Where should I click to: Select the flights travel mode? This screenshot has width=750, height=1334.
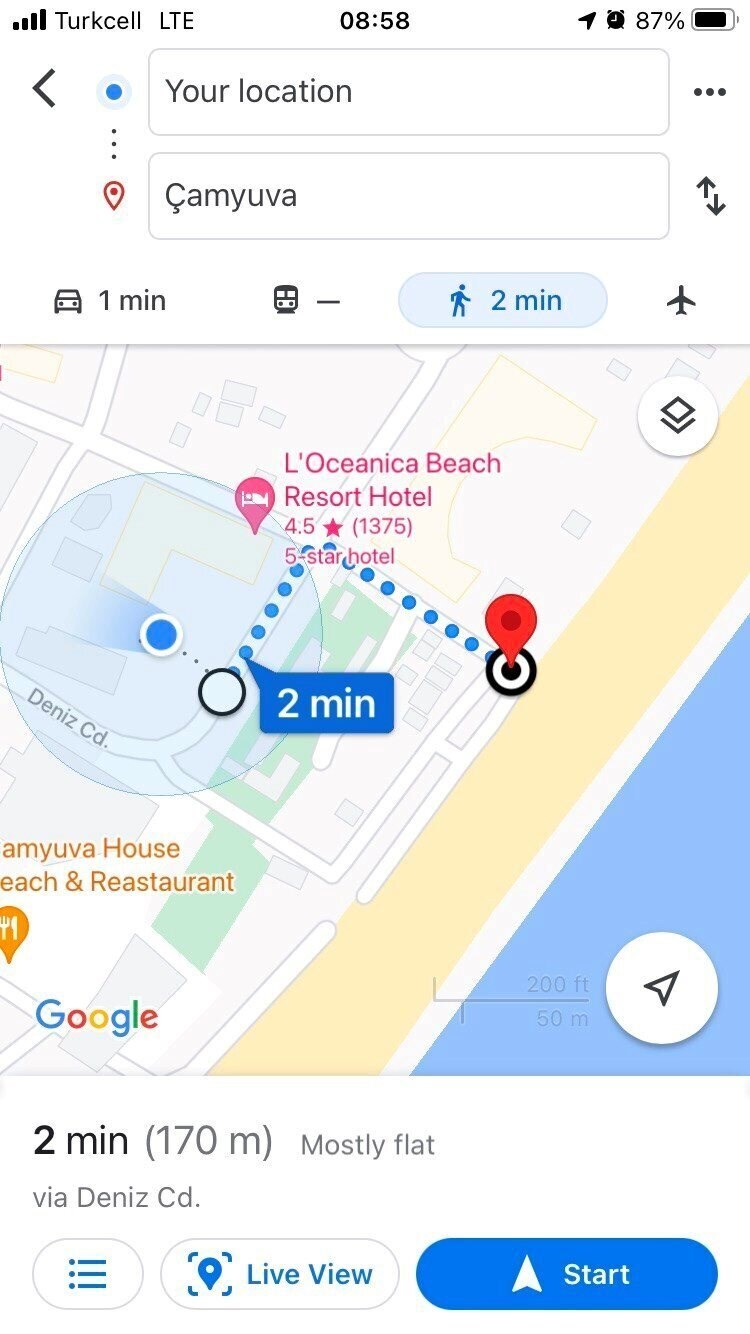click(681, 300)
